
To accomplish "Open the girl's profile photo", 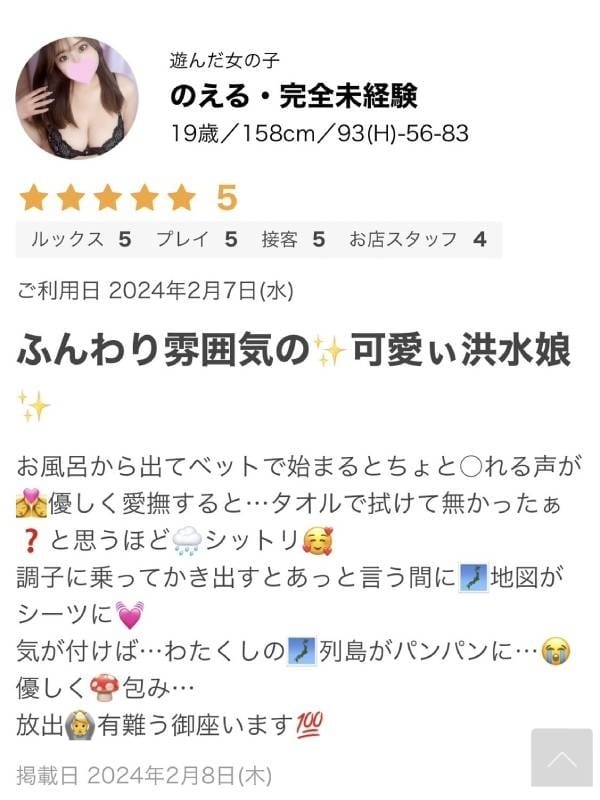I will [x=77, y=99].
